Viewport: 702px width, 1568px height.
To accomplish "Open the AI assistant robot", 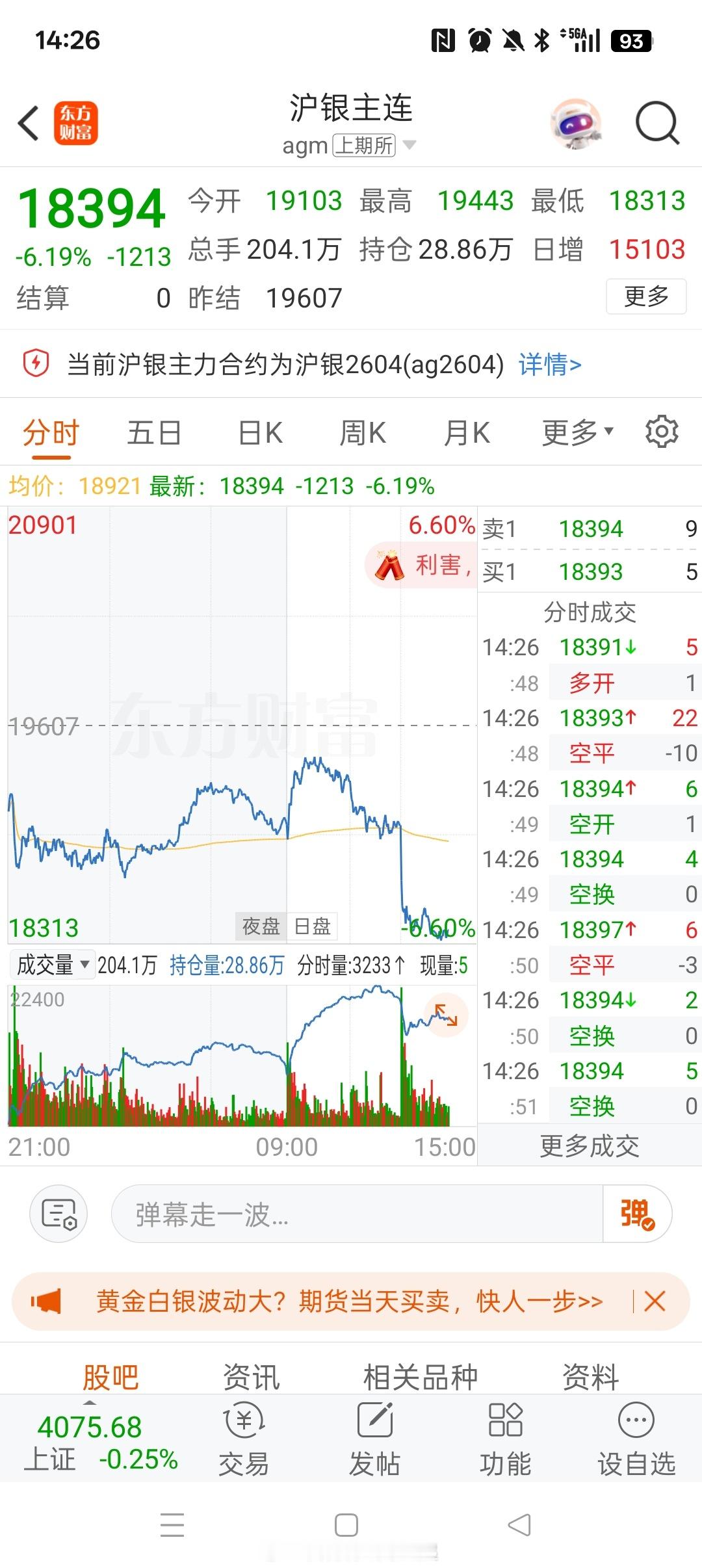I will click(577, 122).
